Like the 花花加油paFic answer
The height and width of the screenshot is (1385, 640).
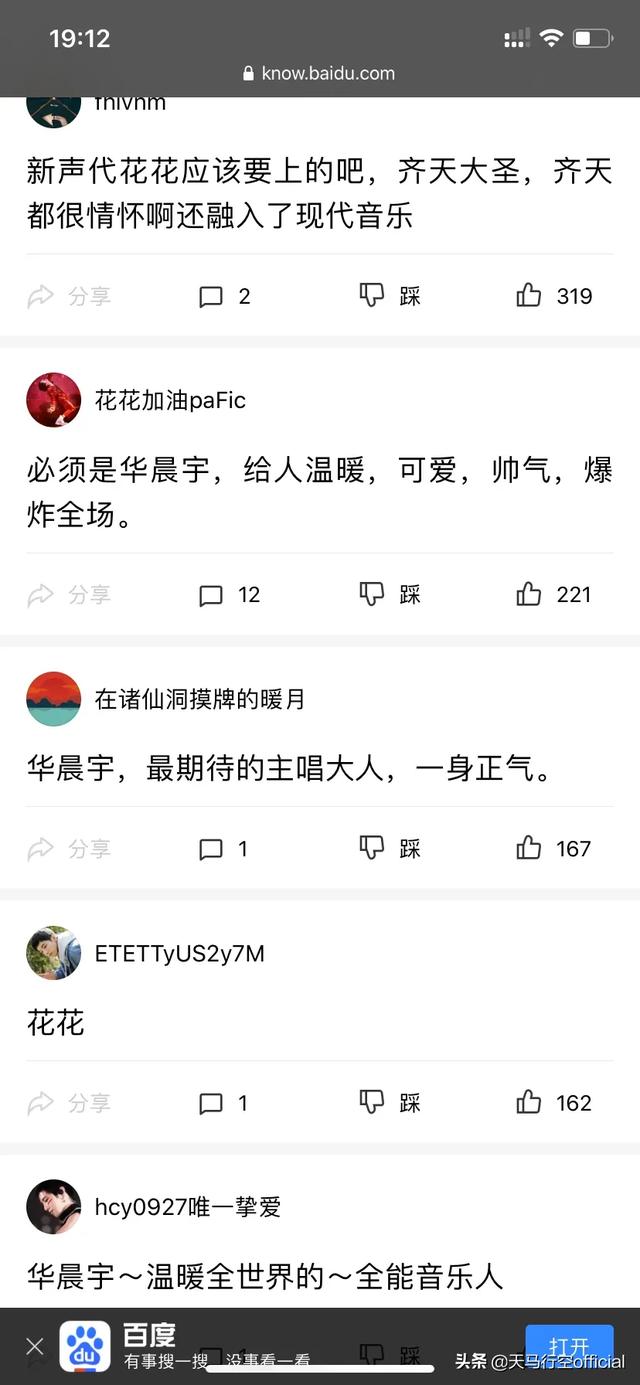coord(554,595)
